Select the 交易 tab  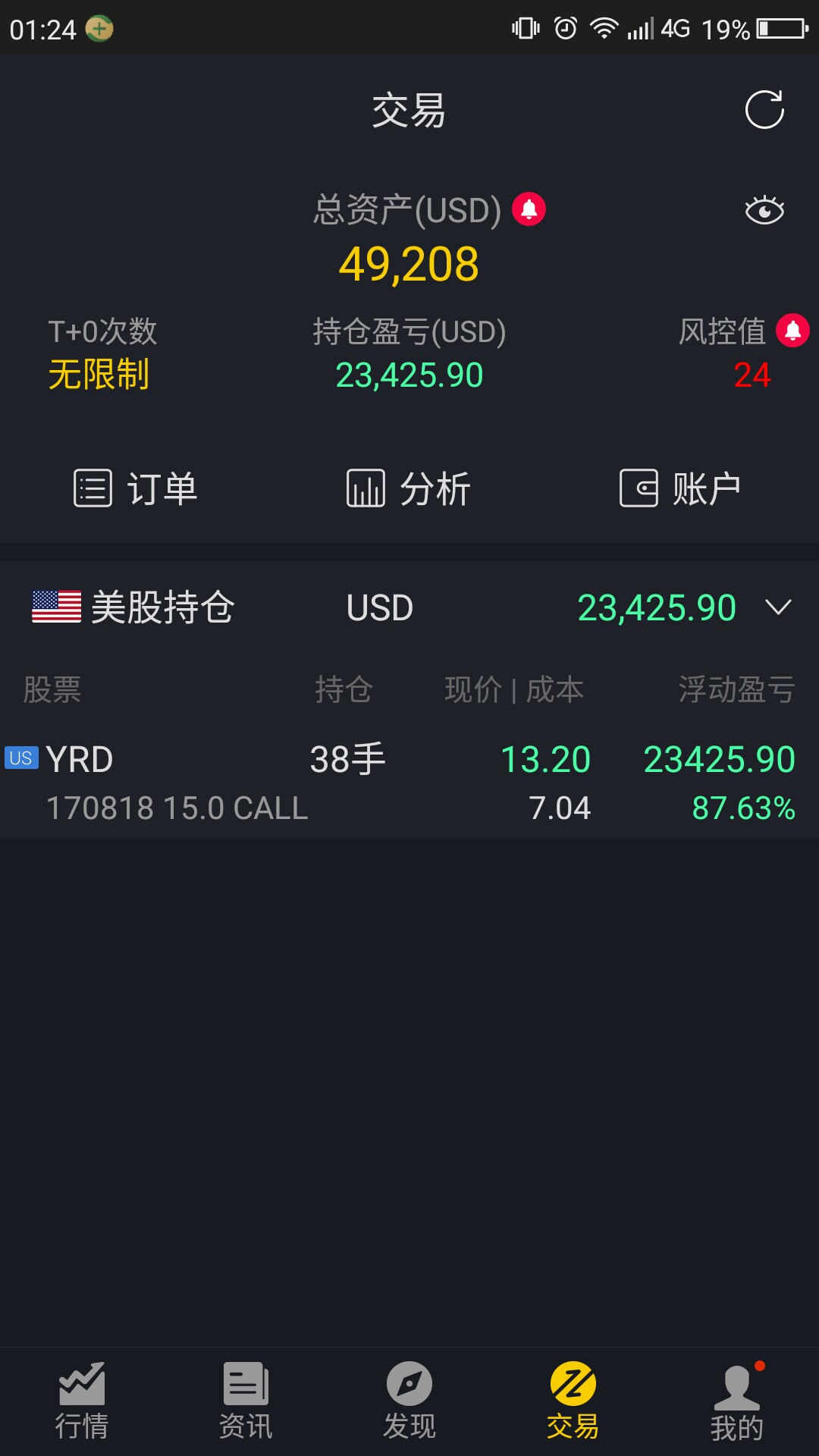(x=573, y=1401)
